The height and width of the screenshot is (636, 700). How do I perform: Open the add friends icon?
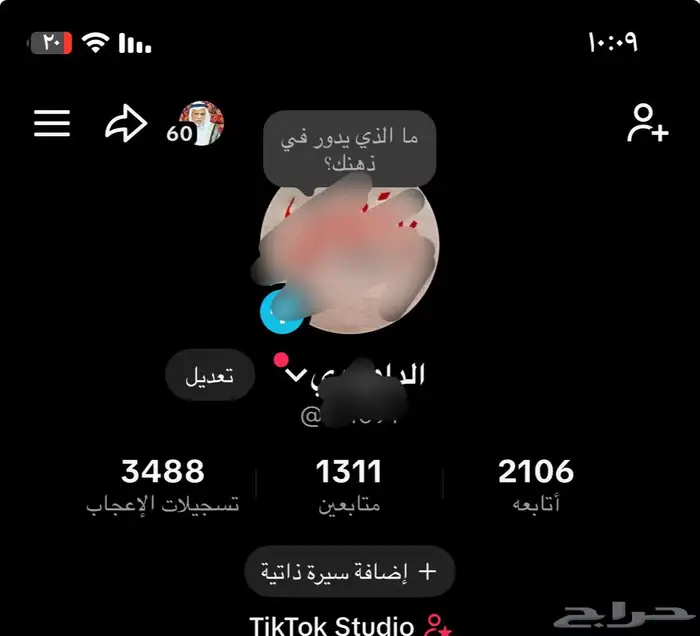(647, 124)
